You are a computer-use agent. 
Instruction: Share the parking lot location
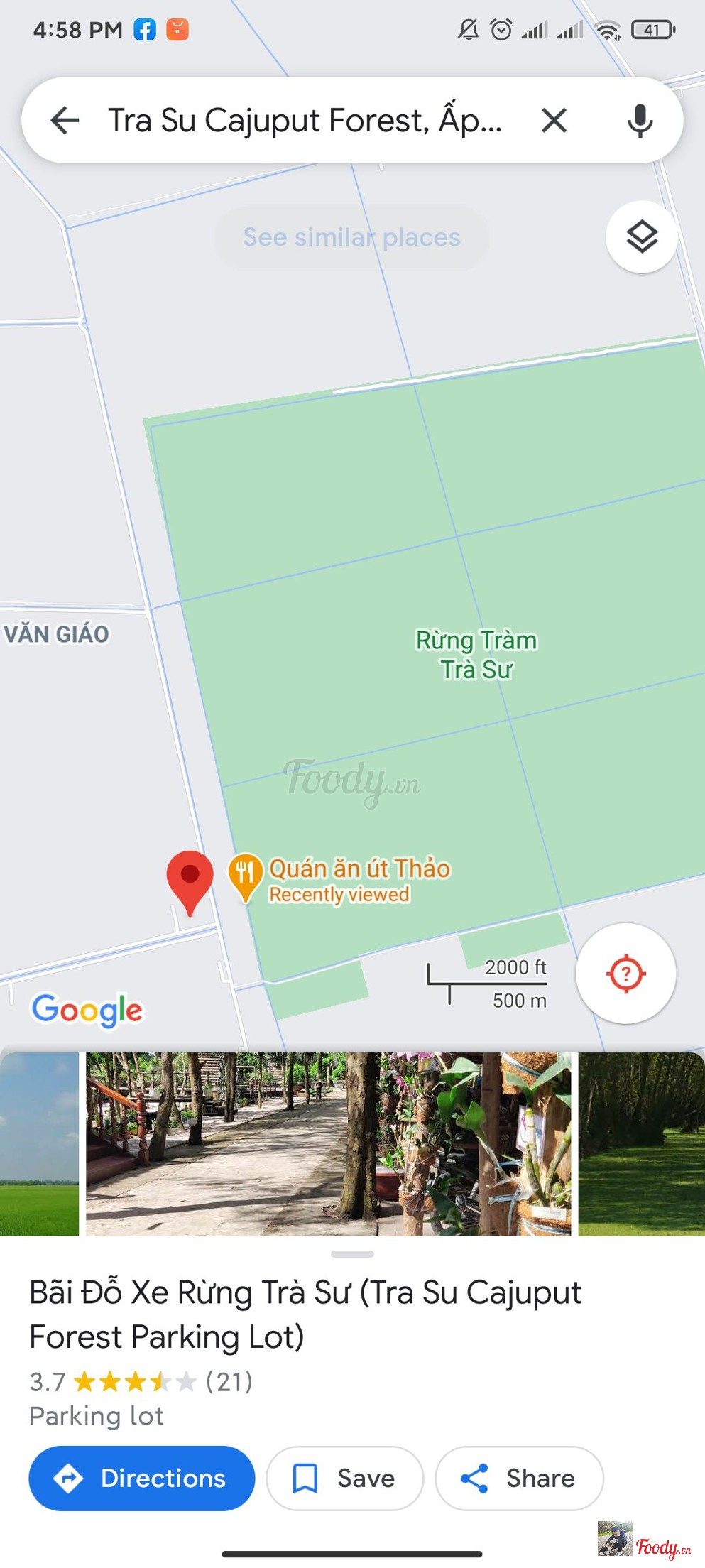tap(519, 1478)
